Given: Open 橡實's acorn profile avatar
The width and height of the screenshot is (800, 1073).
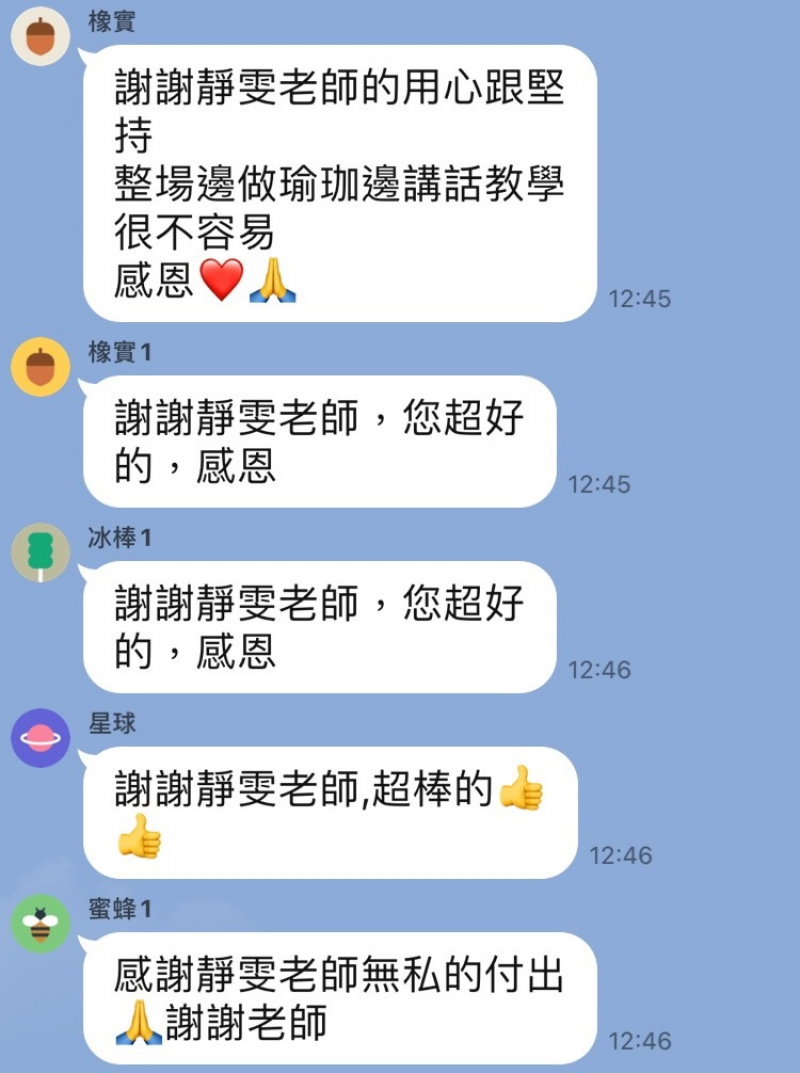Looking at the screenshot, I should click(40, 36).
